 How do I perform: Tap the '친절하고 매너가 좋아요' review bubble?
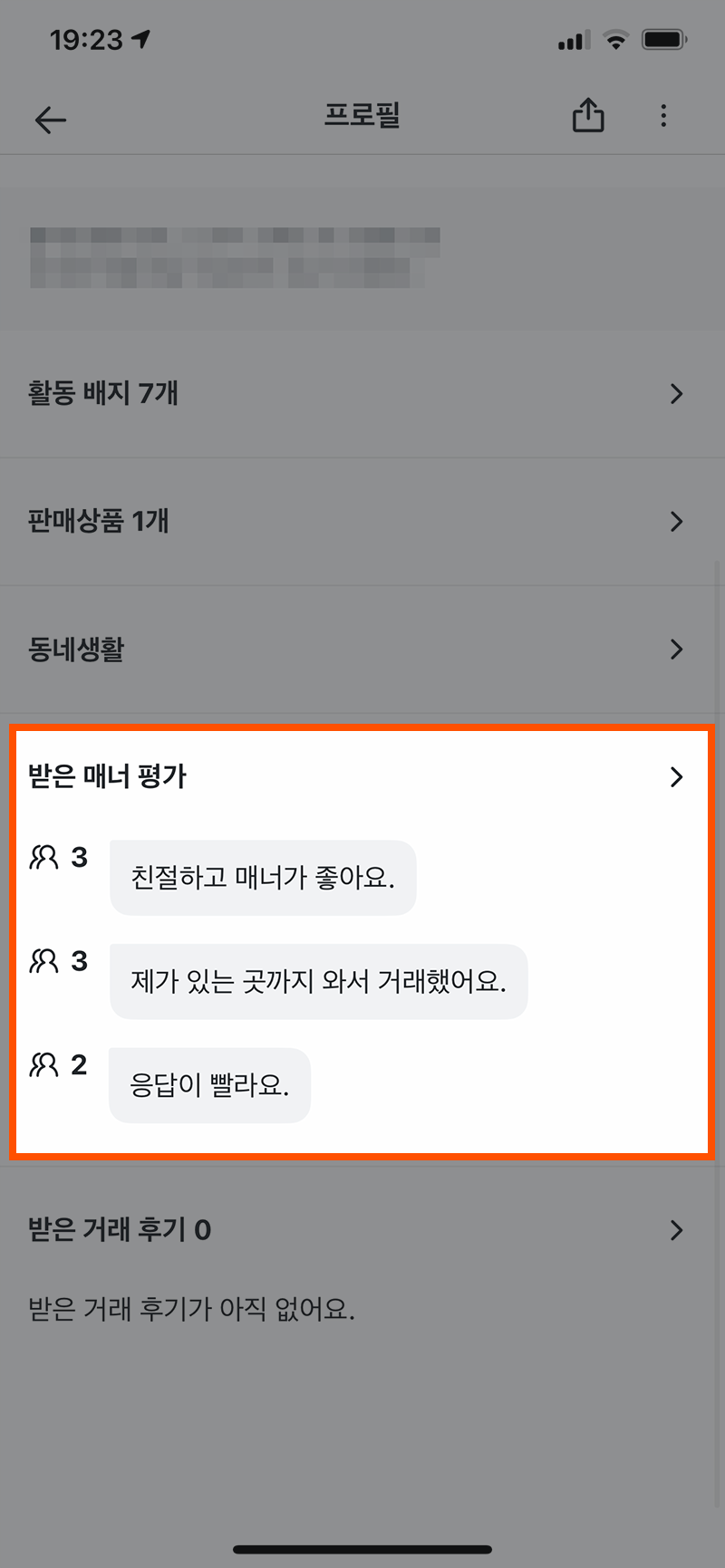click(x=263, y=877)
